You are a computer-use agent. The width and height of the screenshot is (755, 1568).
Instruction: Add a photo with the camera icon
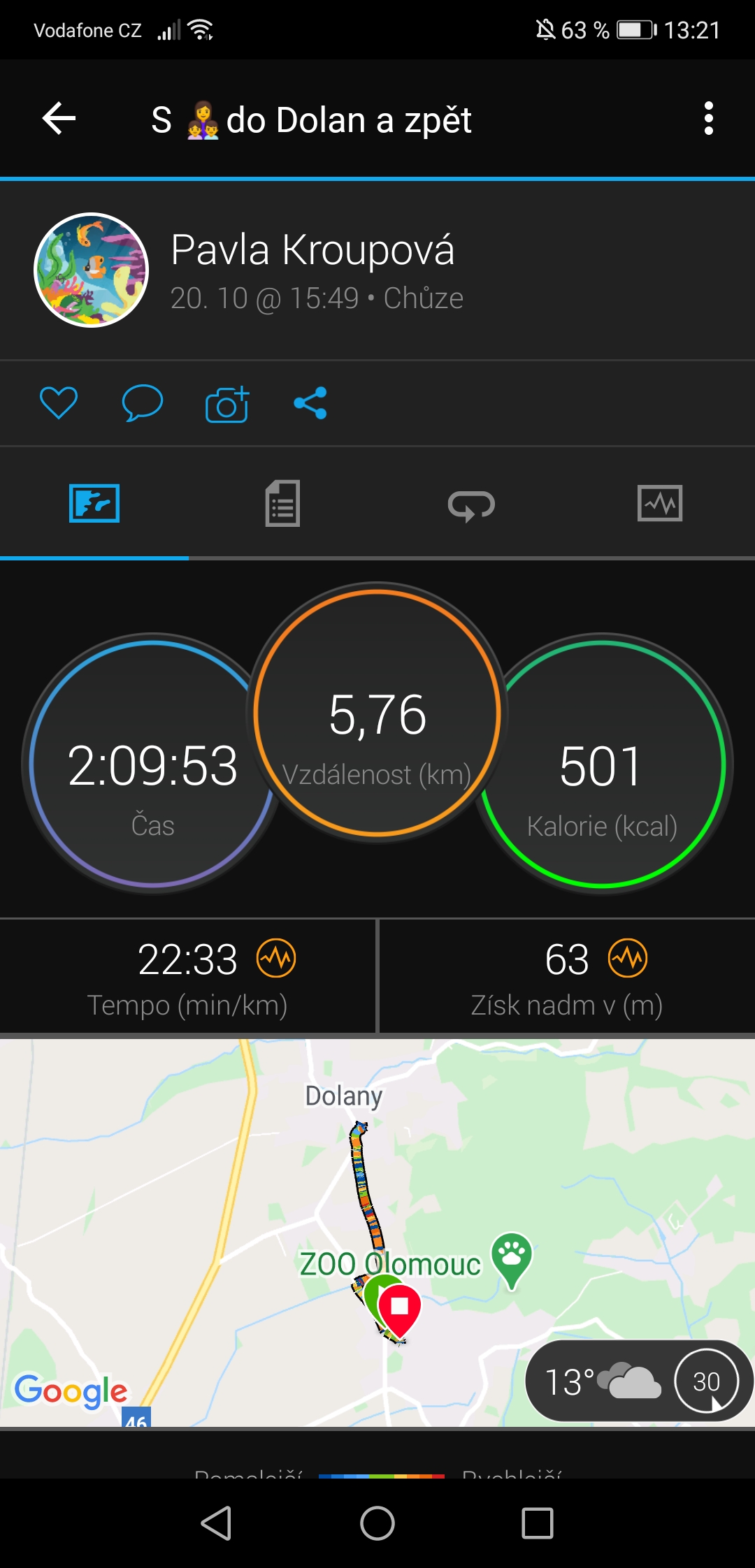pyautogui.click(x=227, y=403)
